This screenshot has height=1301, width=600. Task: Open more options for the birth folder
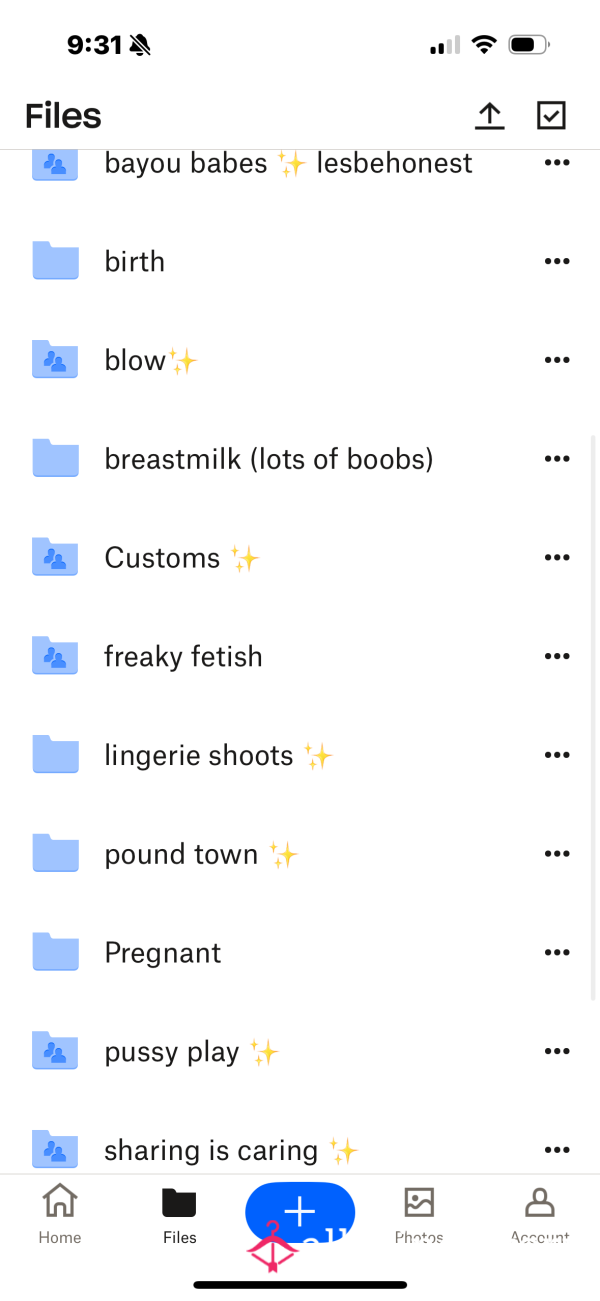pos(557,262)
